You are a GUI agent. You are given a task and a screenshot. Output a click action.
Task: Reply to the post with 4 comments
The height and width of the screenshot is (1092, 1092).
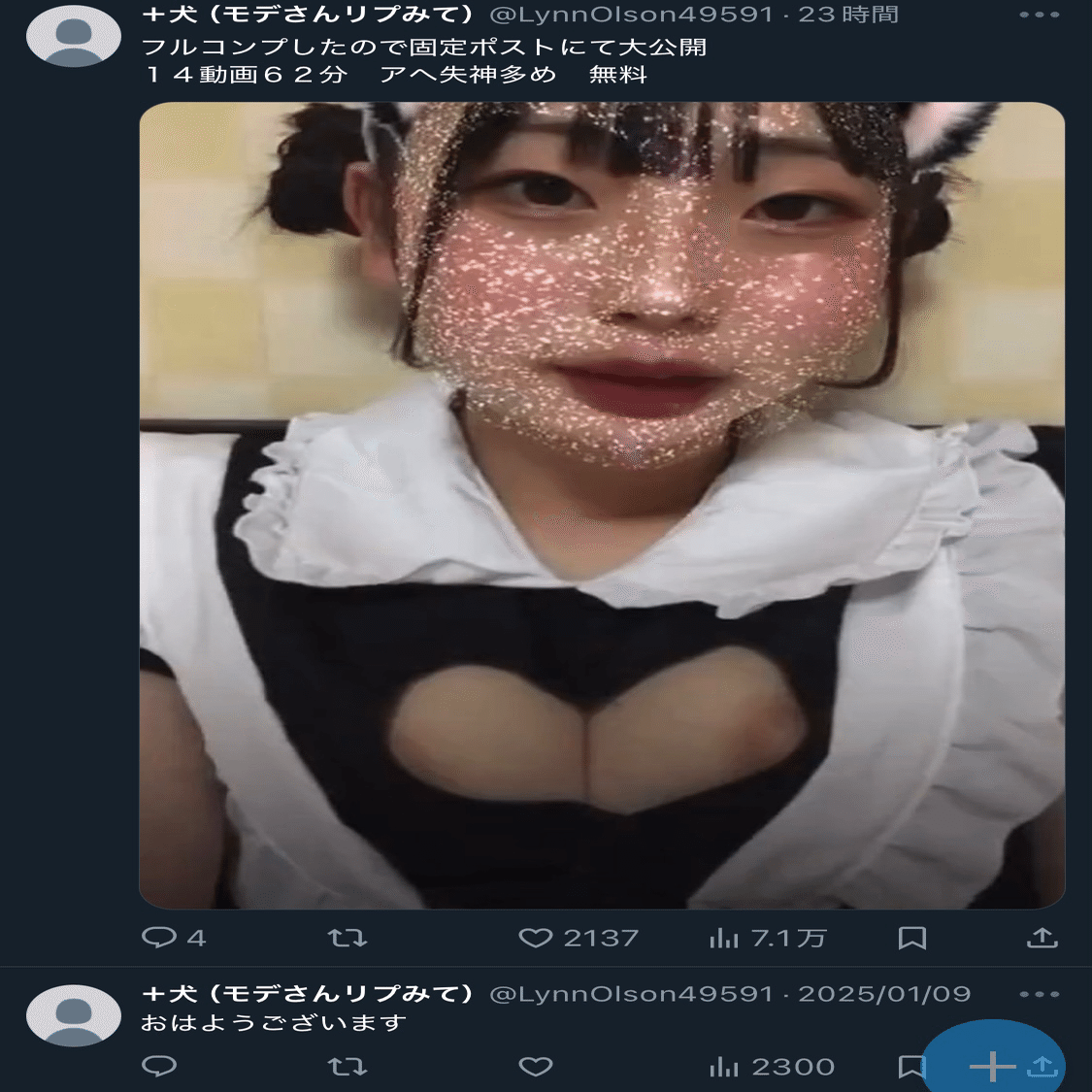160,937
